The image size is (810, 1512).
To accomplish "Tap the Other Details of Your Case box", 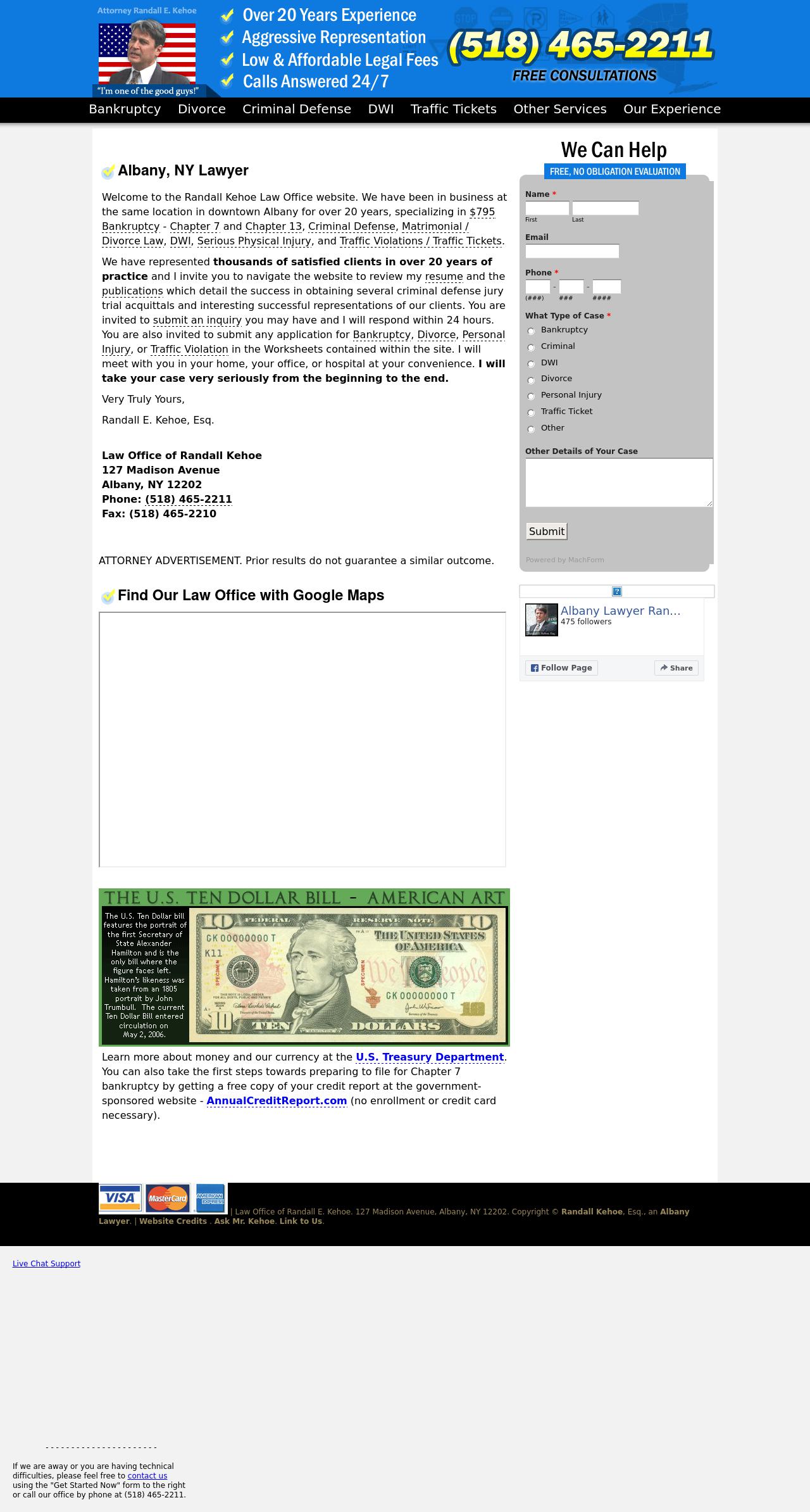I will click(619, 482).
